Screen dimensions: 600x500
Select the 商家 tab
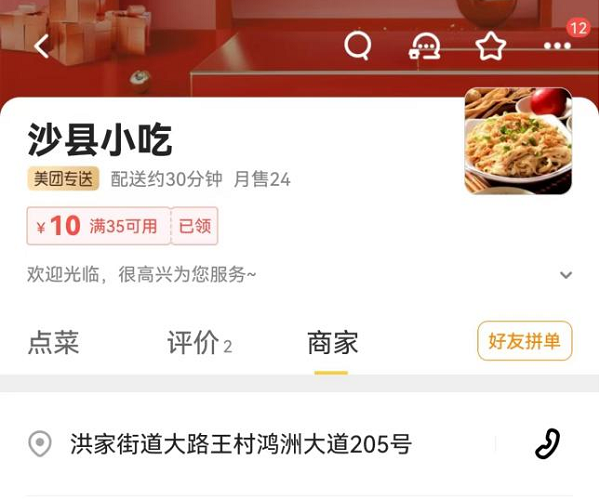click(332, 343)
